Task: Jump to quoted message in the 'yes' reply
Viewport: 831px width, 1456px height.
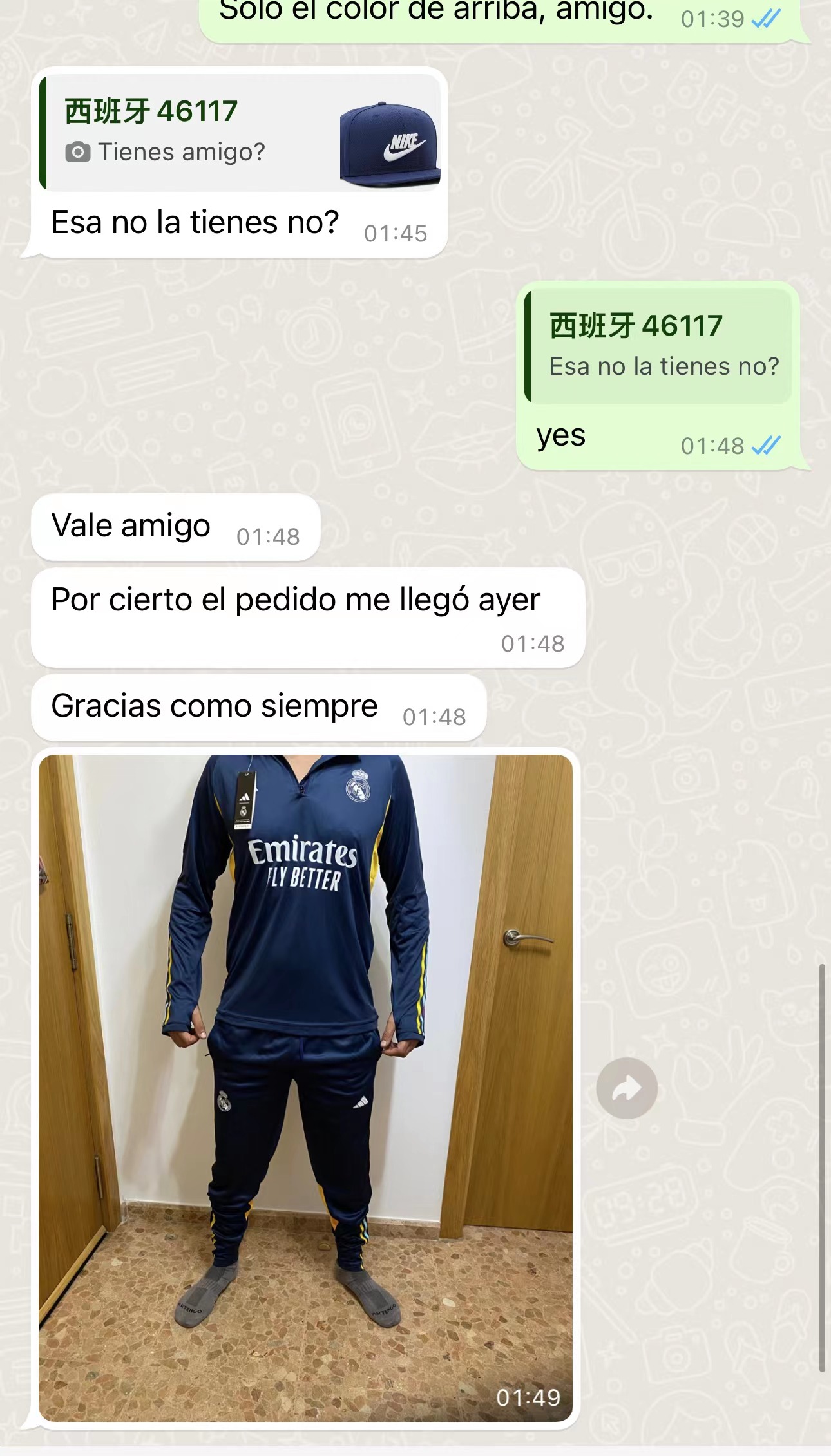Action: click(x=658, y=346)
